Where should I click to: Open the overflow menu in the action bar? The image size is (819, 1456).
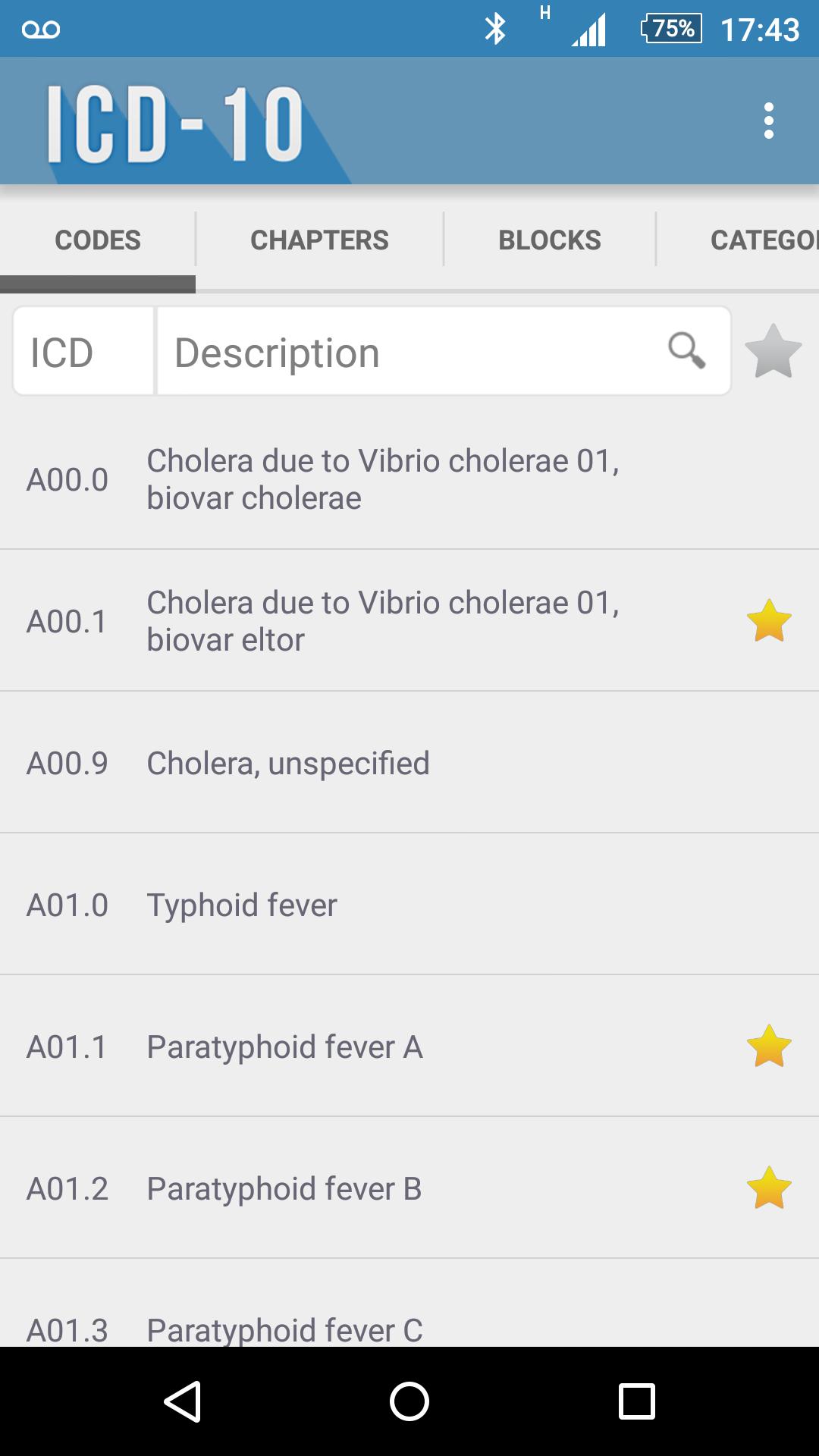coord(769,120)
